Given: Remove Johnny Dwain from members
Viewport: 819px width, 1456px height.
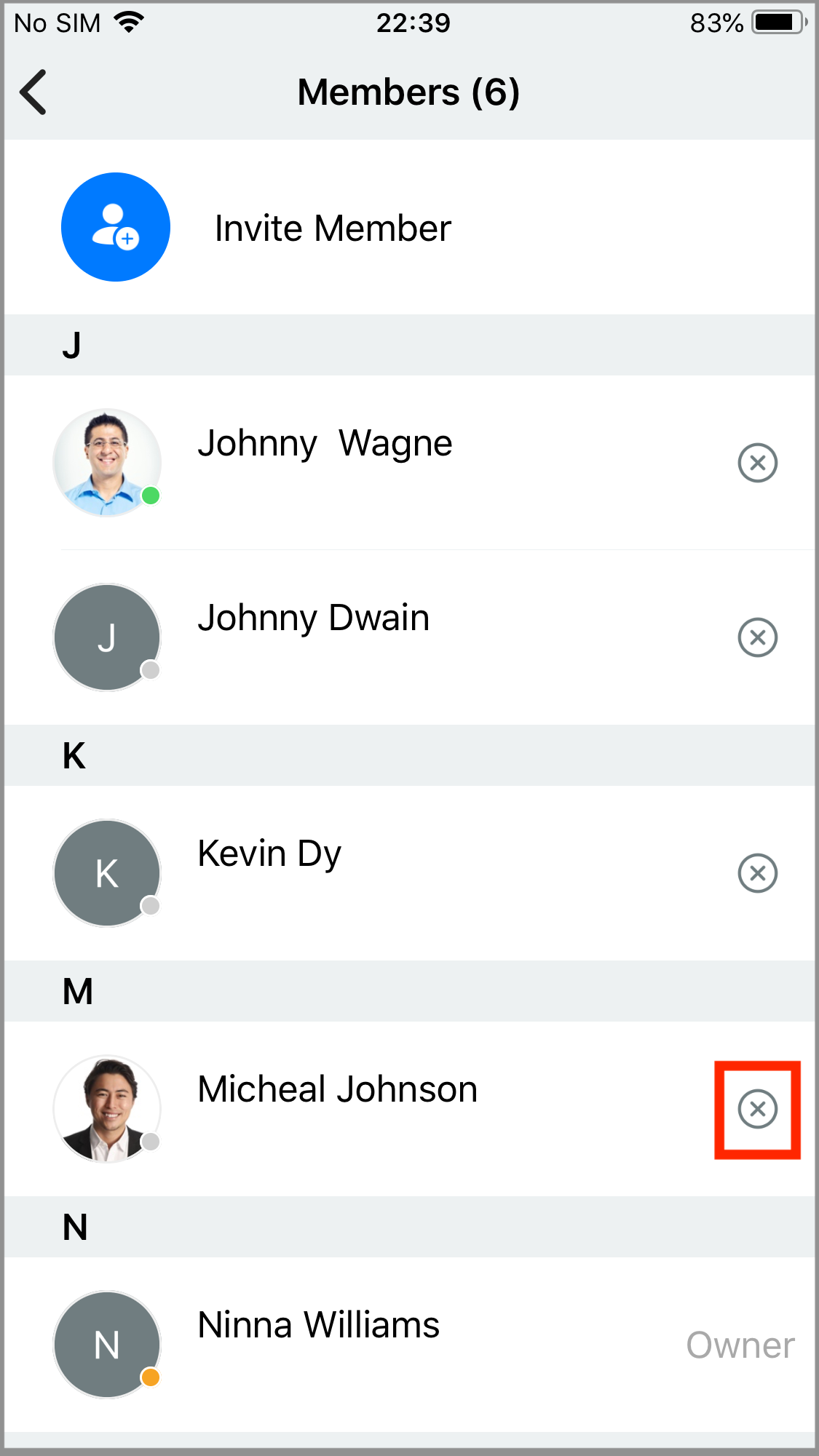Looking at the screenshot, I should point(757,638).
